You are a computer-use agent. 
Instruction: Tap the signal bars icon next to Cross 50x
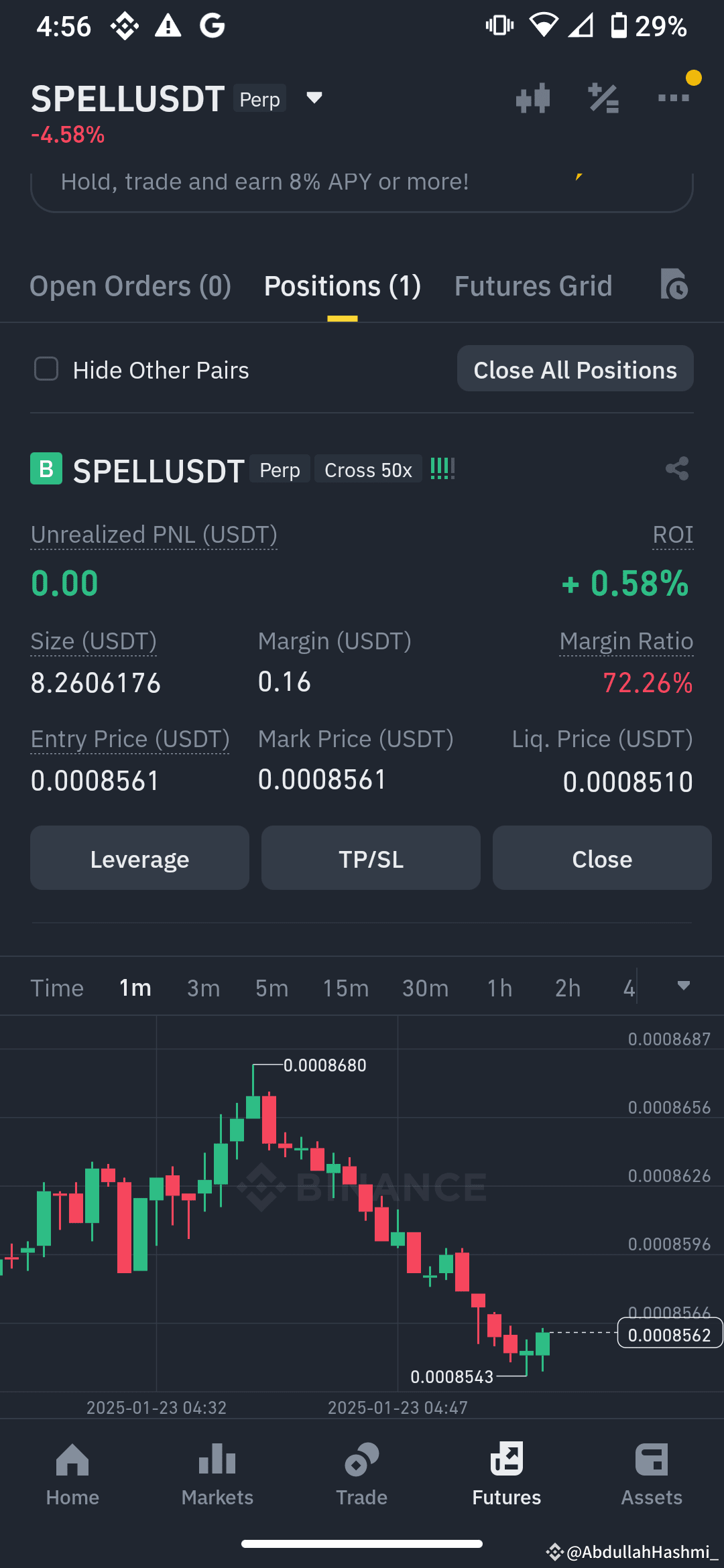(x=442, y=469)
